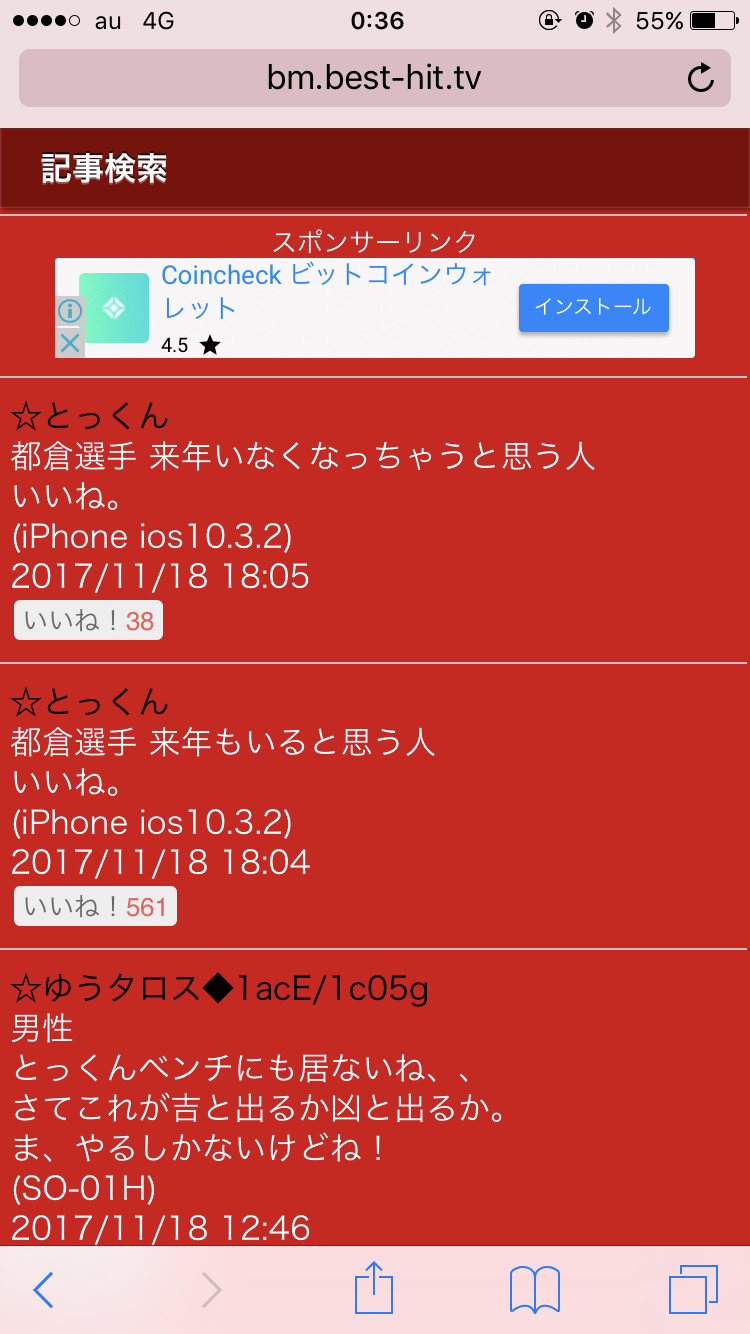Viewport: 750px width, 1334px height.
Task: Open Safari bookmarks
Action: pyautogui.click(x=534, y=1290)
